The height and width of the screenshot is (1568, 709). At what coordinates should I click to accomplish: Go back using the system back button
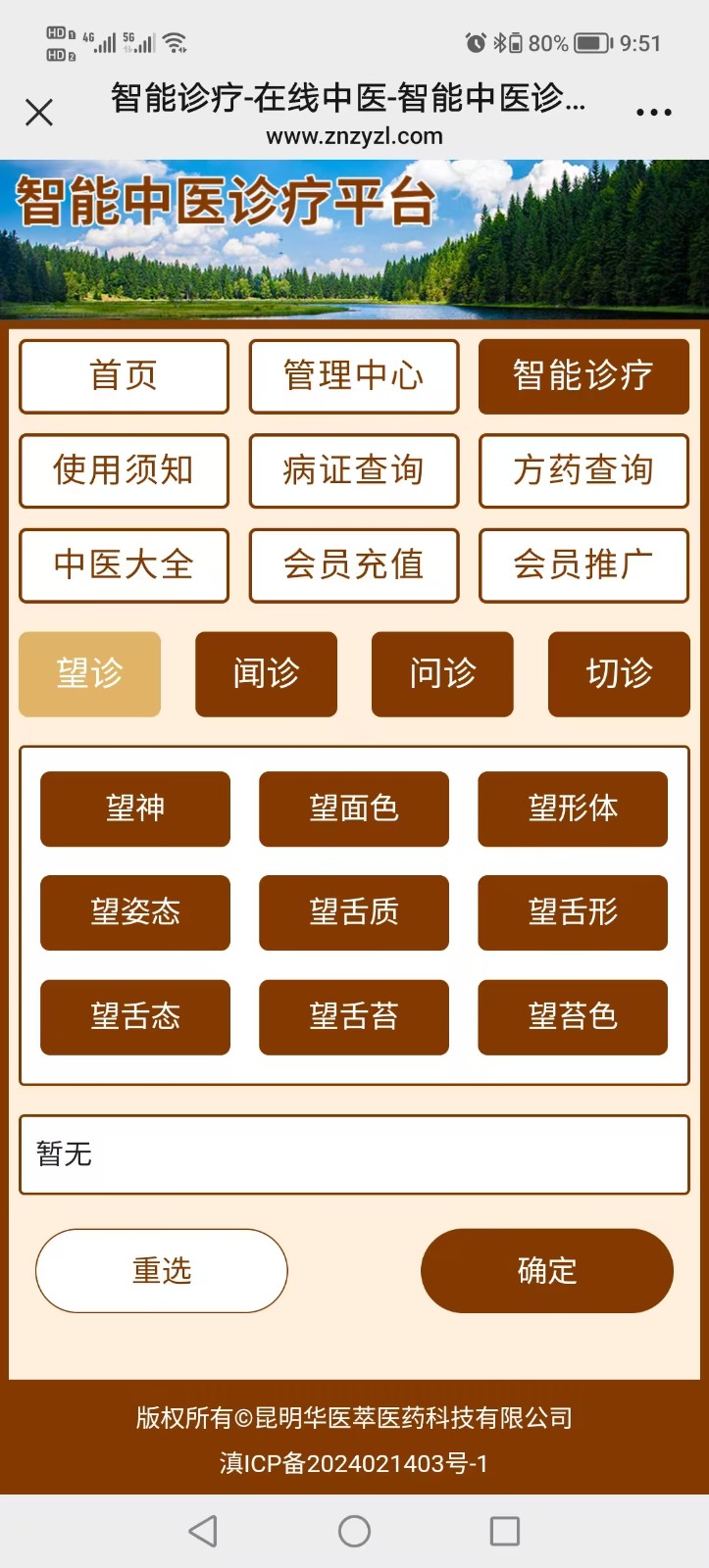pyautogui.click(x=203, y=1531)
